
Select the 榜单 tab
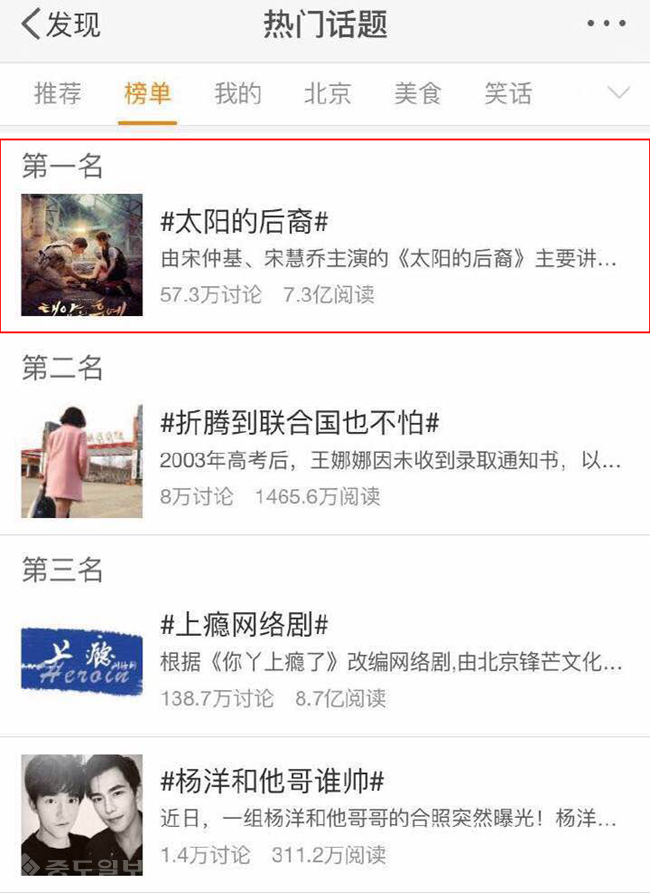coord(147,94)
